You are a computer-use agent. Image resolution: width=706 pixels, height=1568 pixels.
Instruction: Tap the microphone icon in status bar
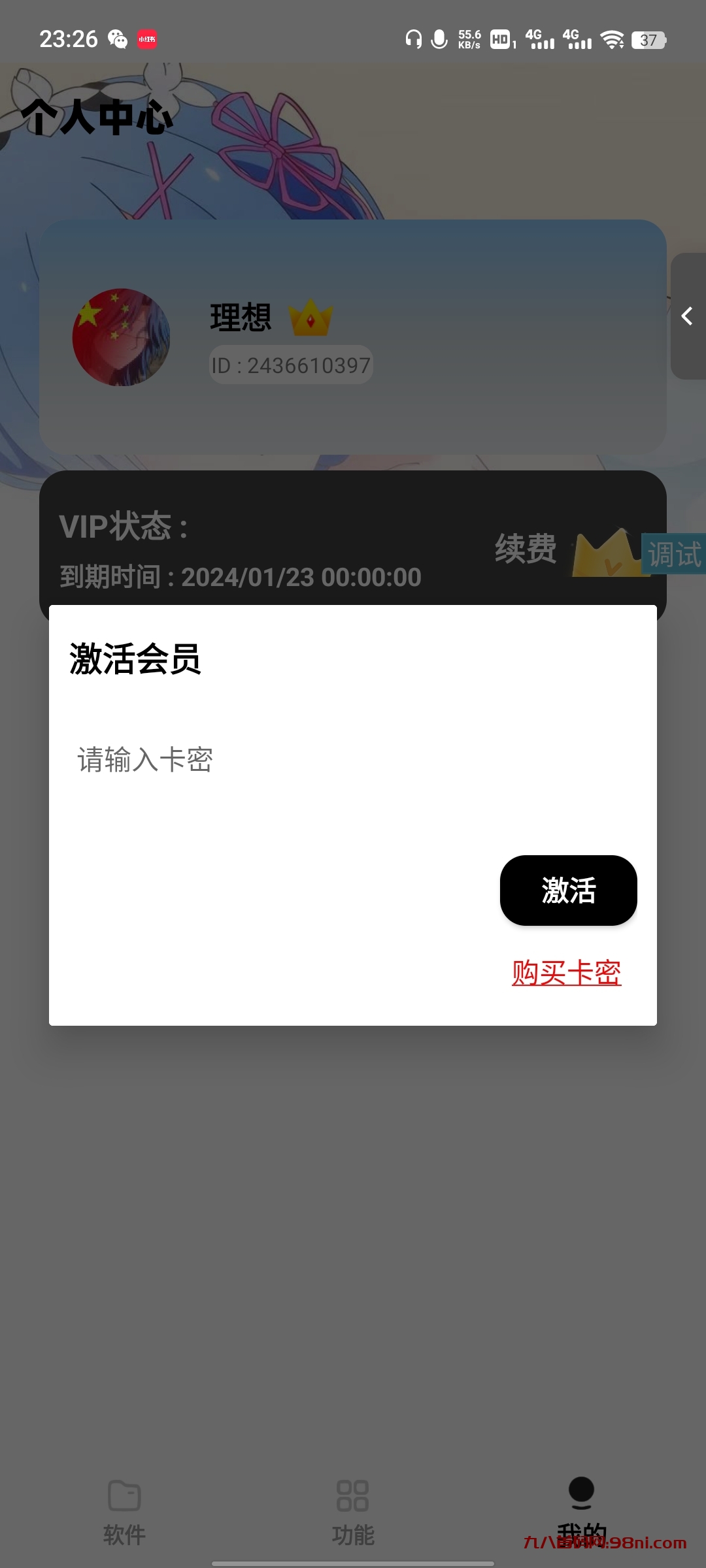pyautogui.click(x=439, y=39)
